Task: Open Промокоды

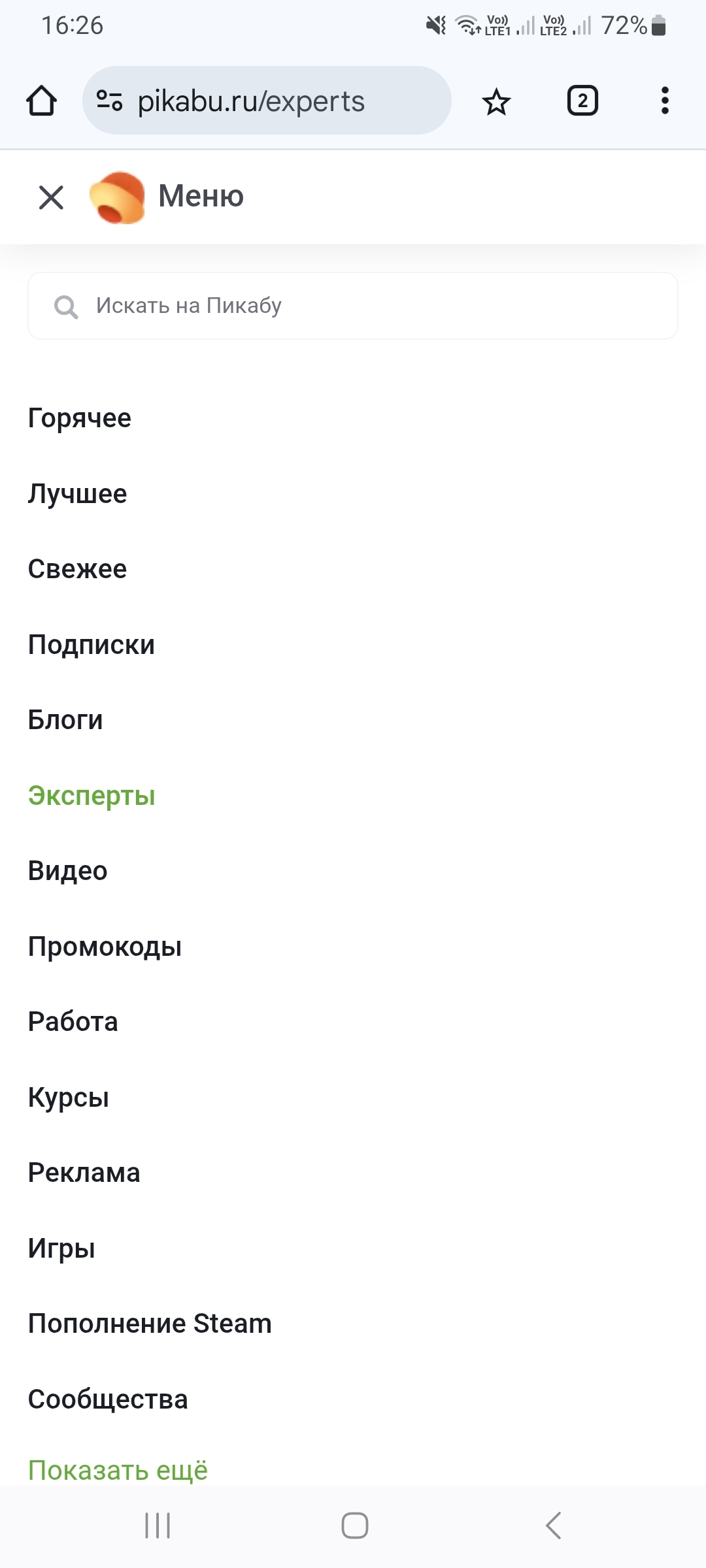Action: pyautogui.click(x=105, y=947)
